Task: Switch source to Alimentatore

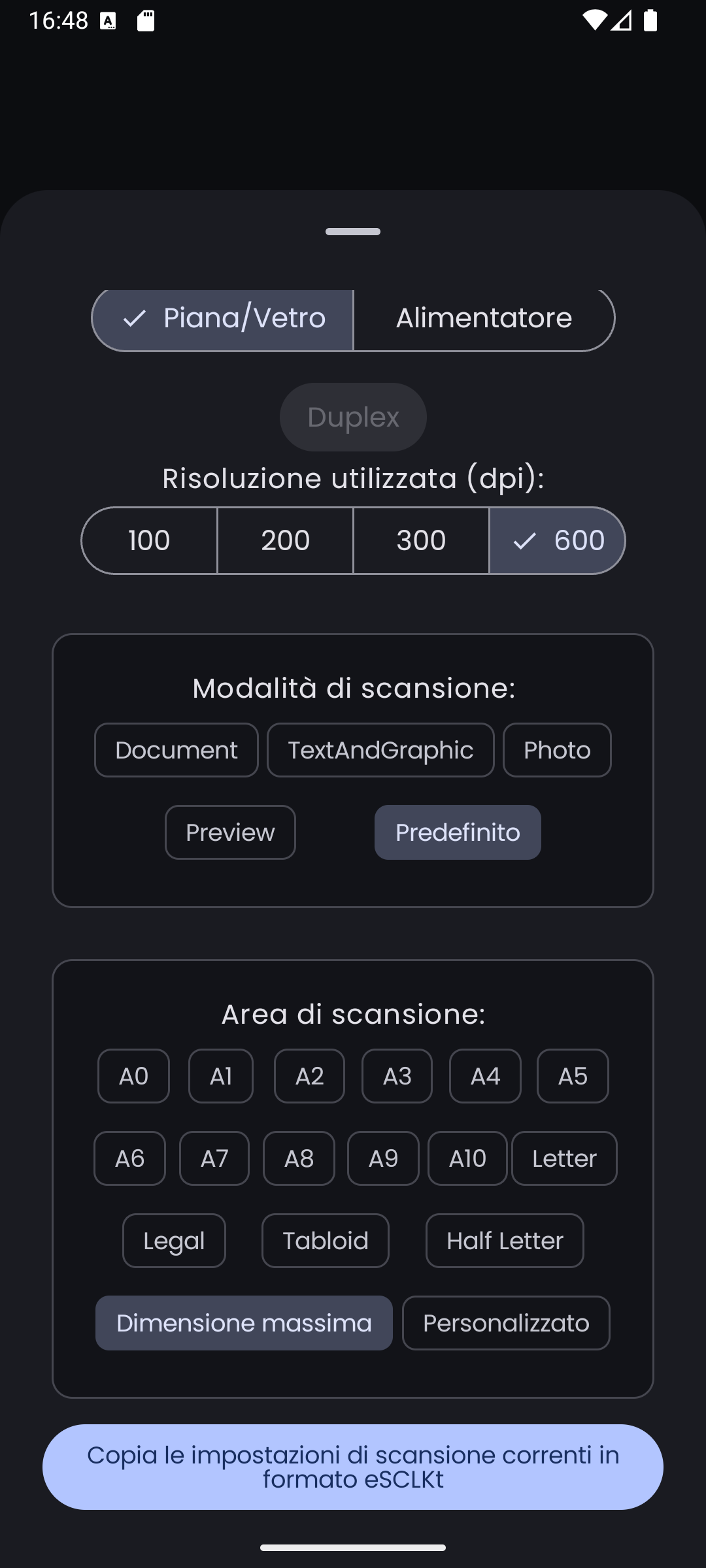Action: 484,319
